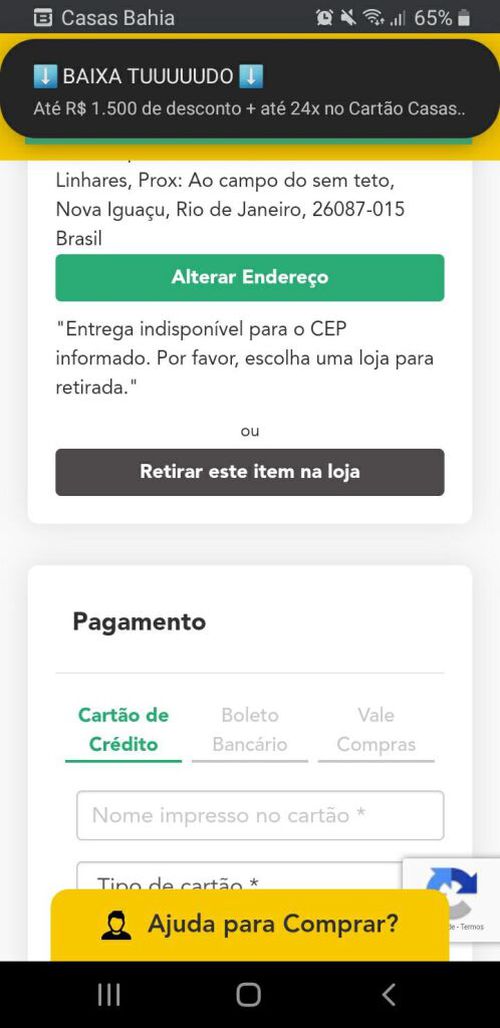Open Ajuda para Comprar help banner
Image resolution: width=500 pixels, height=1028 pixels.
pyautogui.click(x=250, y=924)
